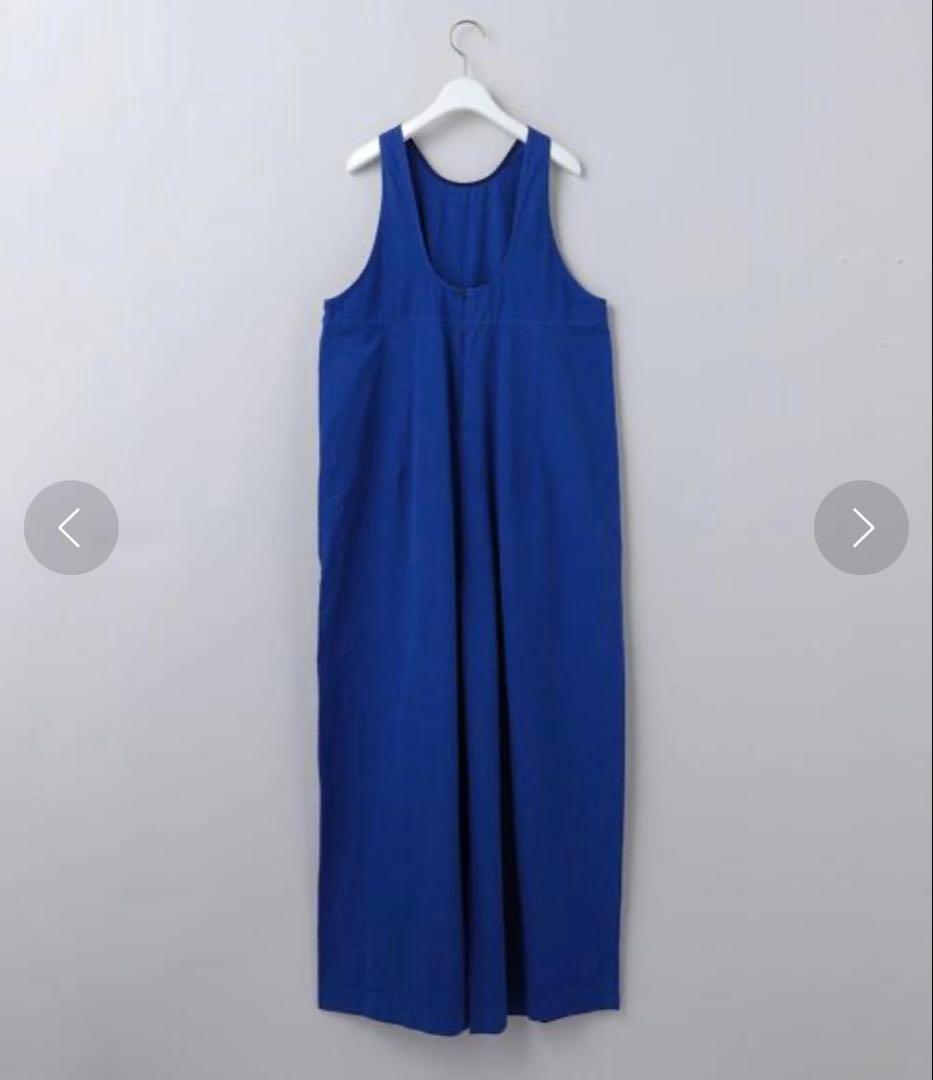Go to the previous product photo
Screen dimensions: 933x1080
click(71, 527)
